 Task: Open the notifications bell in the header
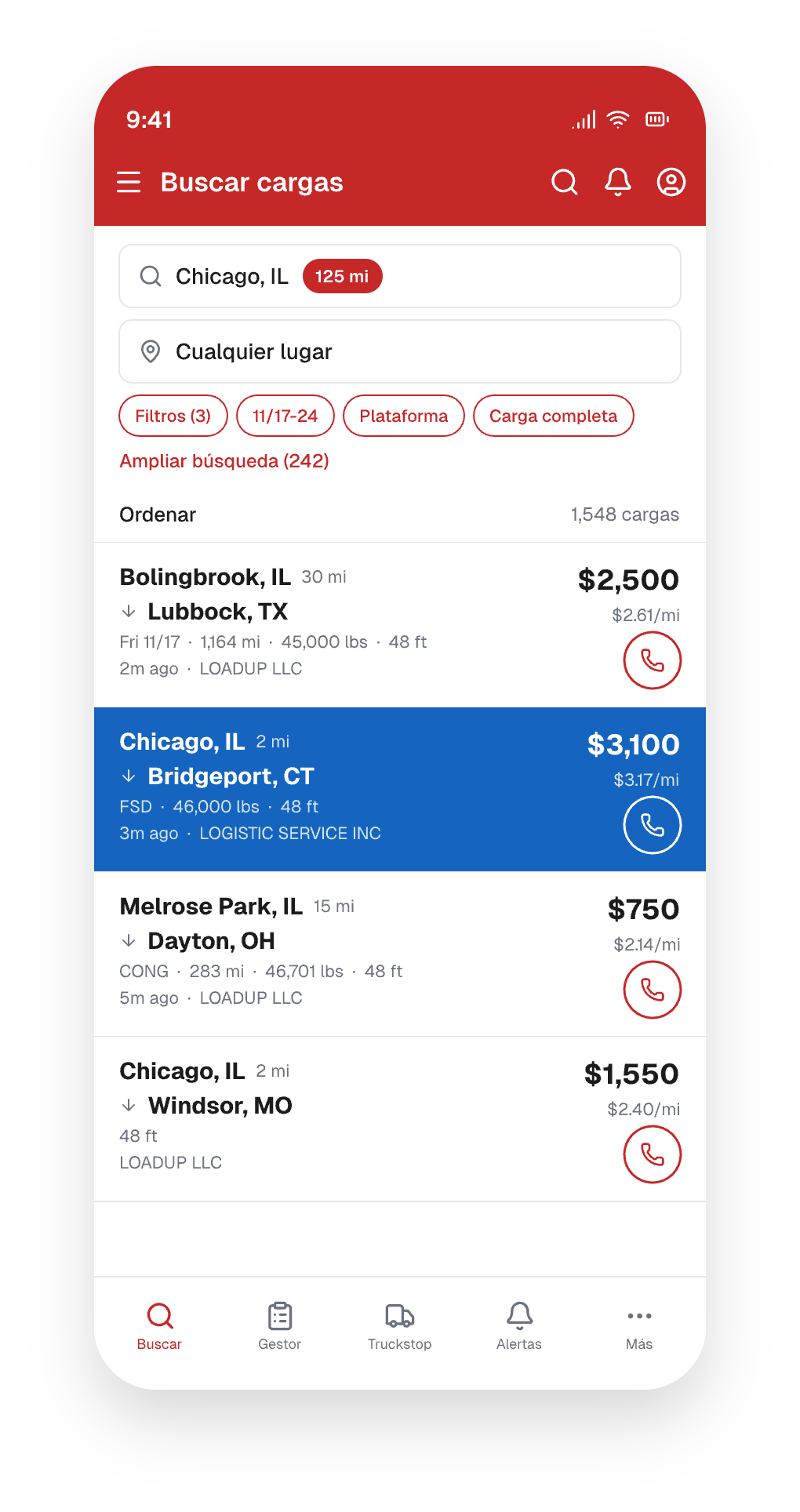tap(618, 182)
